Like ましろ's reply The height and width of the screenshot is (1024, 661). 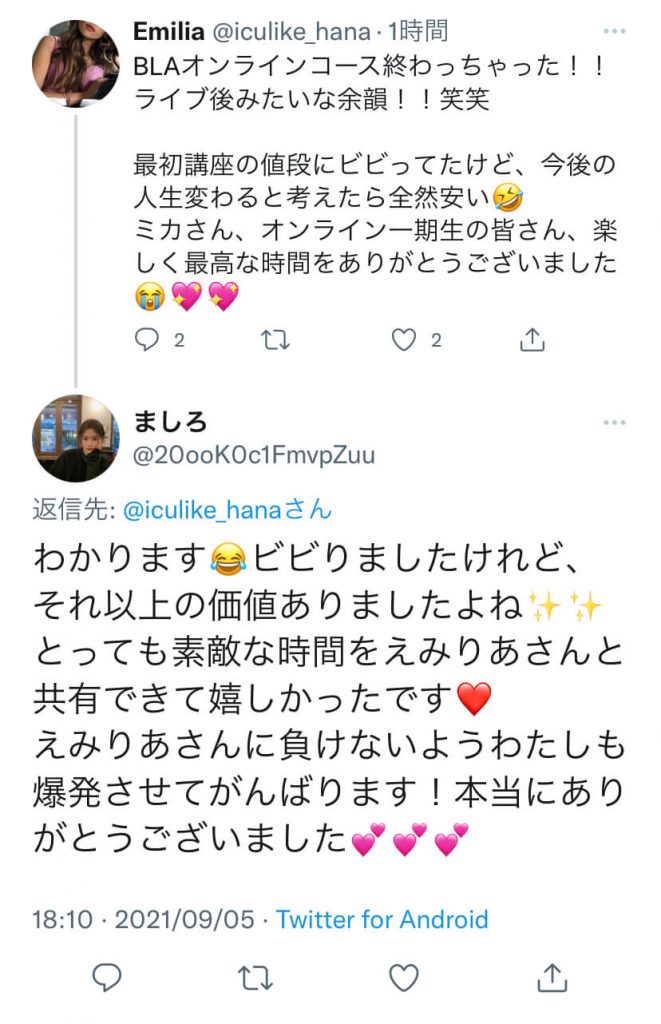click(x=403, y=977)
